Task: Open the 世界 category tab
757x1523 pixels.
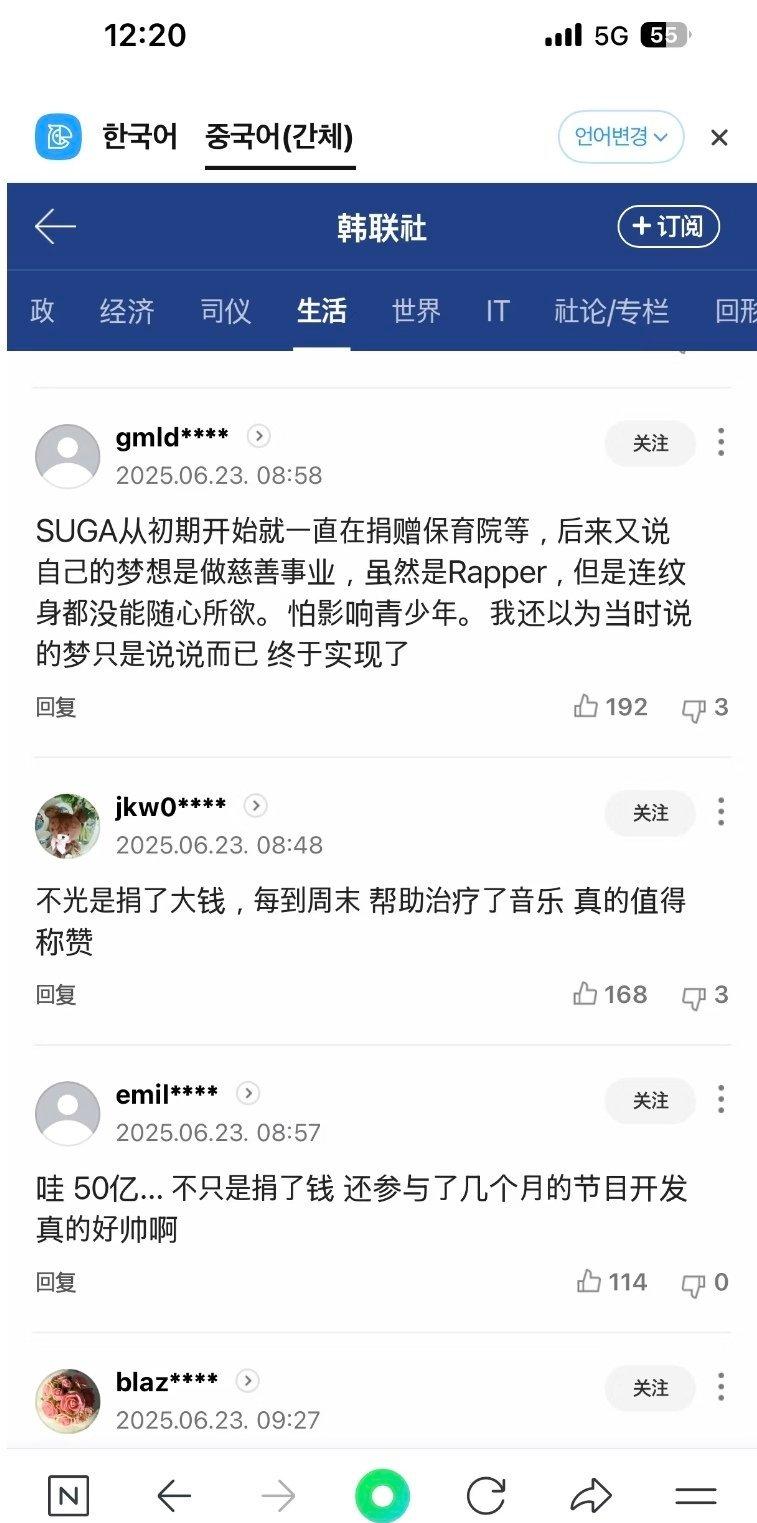Action: [x=416, y=311]
